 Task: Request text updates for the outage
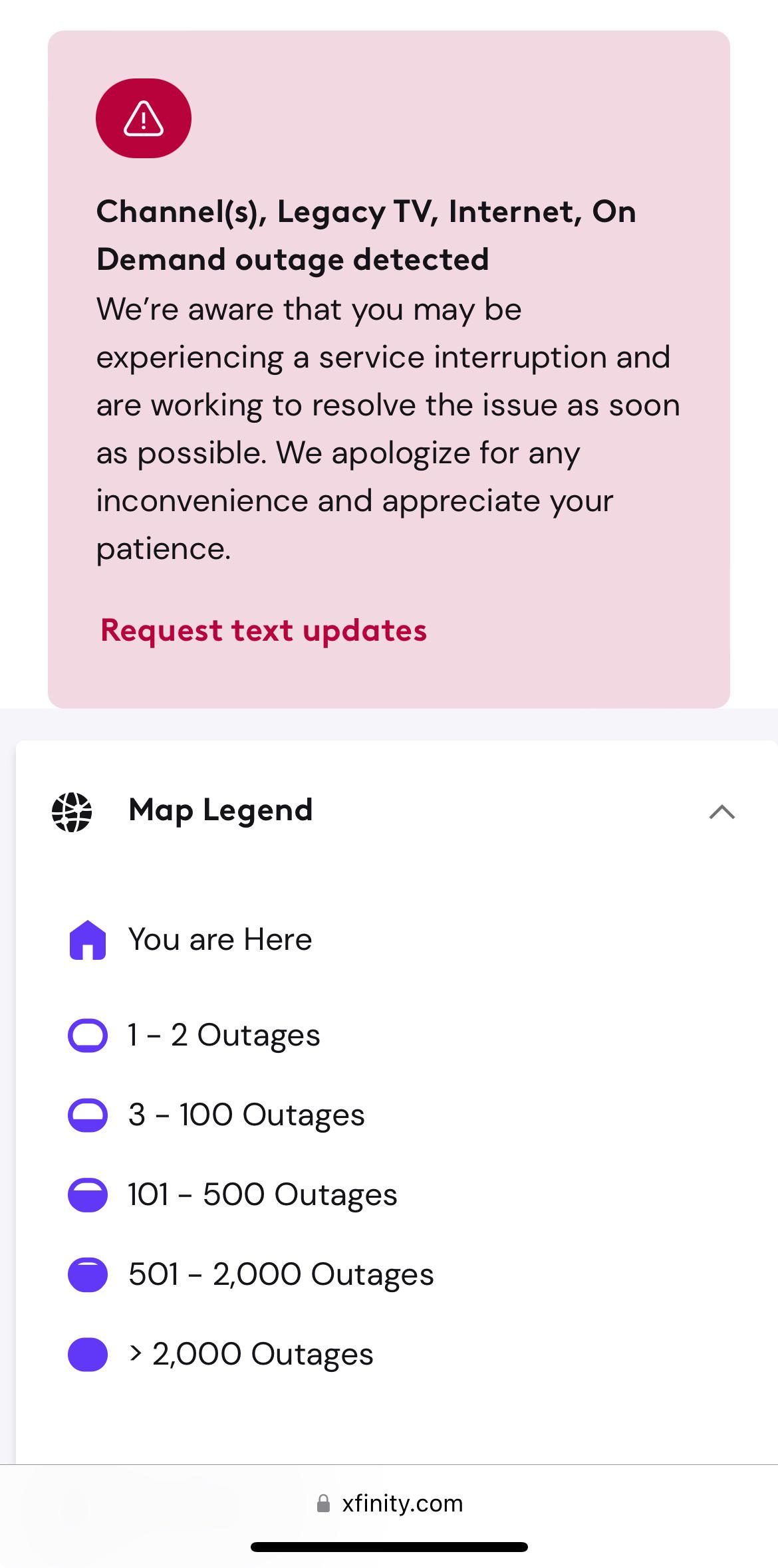point(263,630)
